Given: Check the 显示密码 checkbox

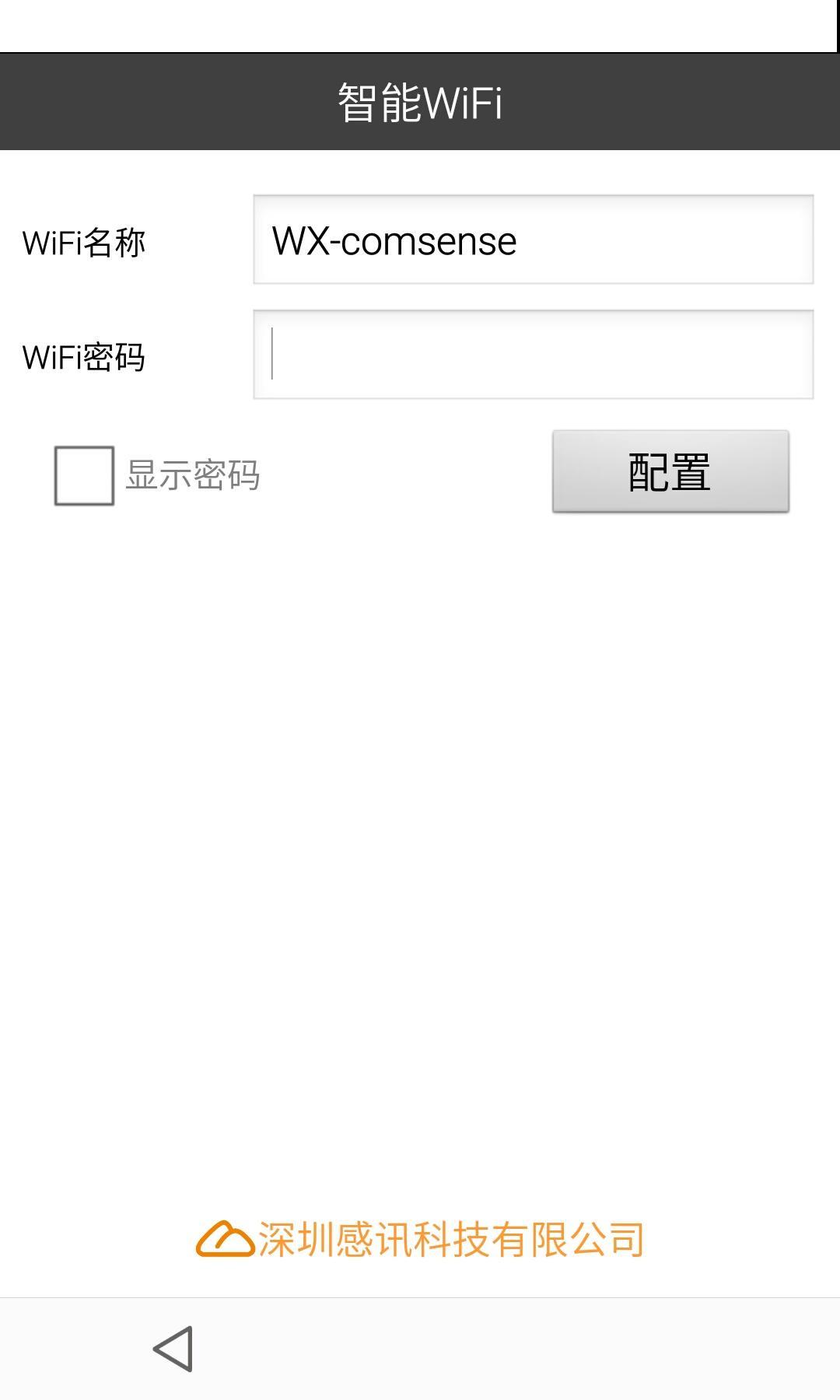Looking at the screenshot, I should pos(84,475).
